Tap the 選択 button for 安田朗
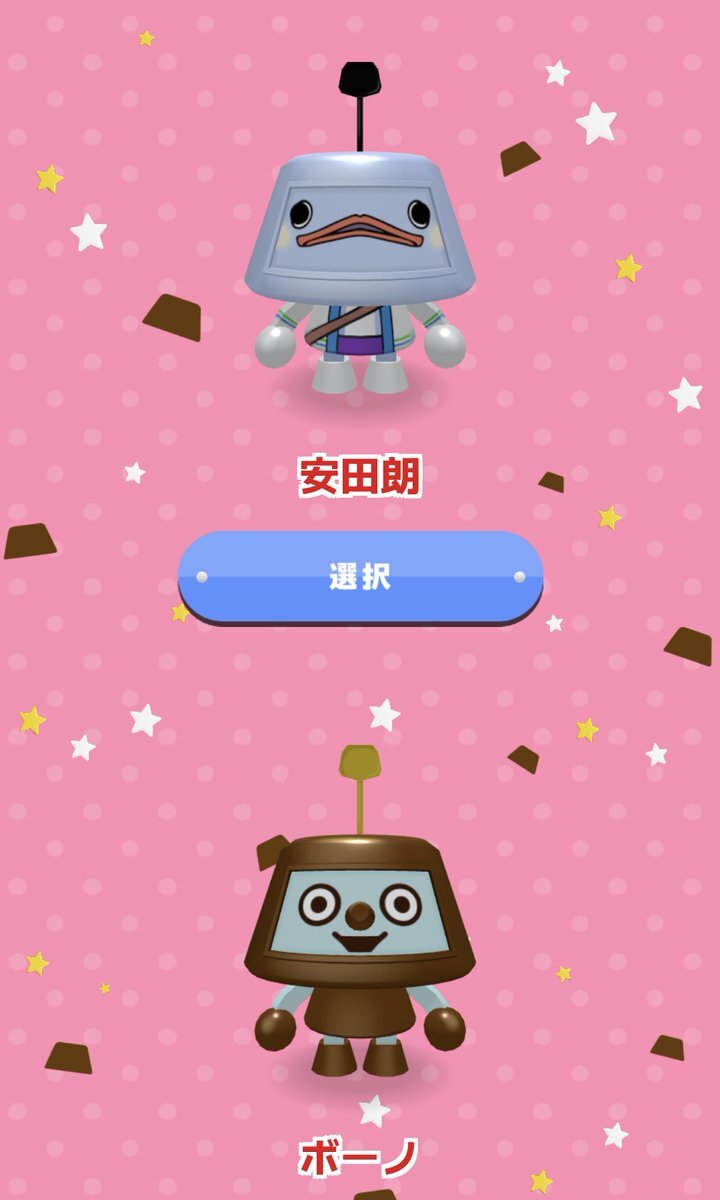The width and height of the screenshot is (720, 1200). click(x=360, y=577)
